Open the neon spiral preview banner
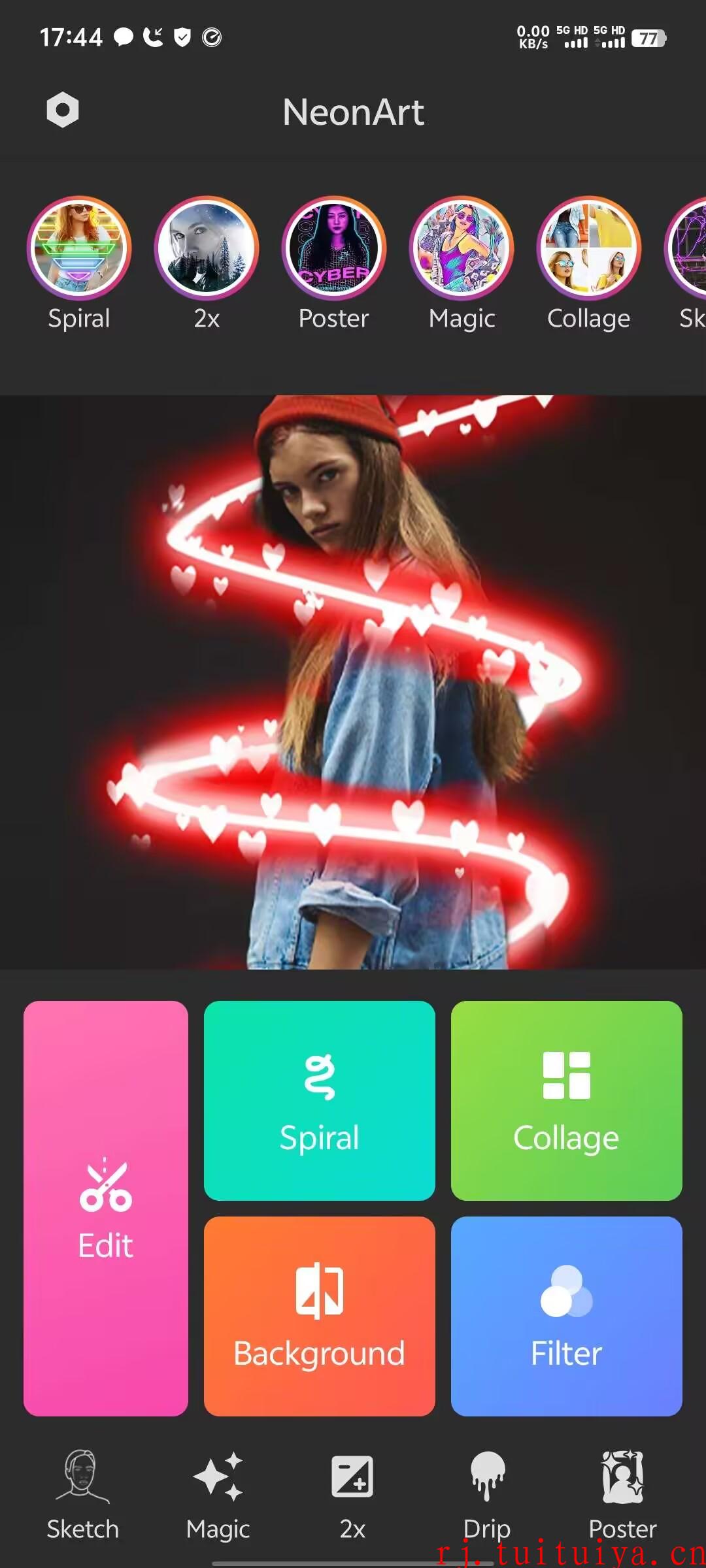This screenshot has height=1568, width=706. coord(353,682)
